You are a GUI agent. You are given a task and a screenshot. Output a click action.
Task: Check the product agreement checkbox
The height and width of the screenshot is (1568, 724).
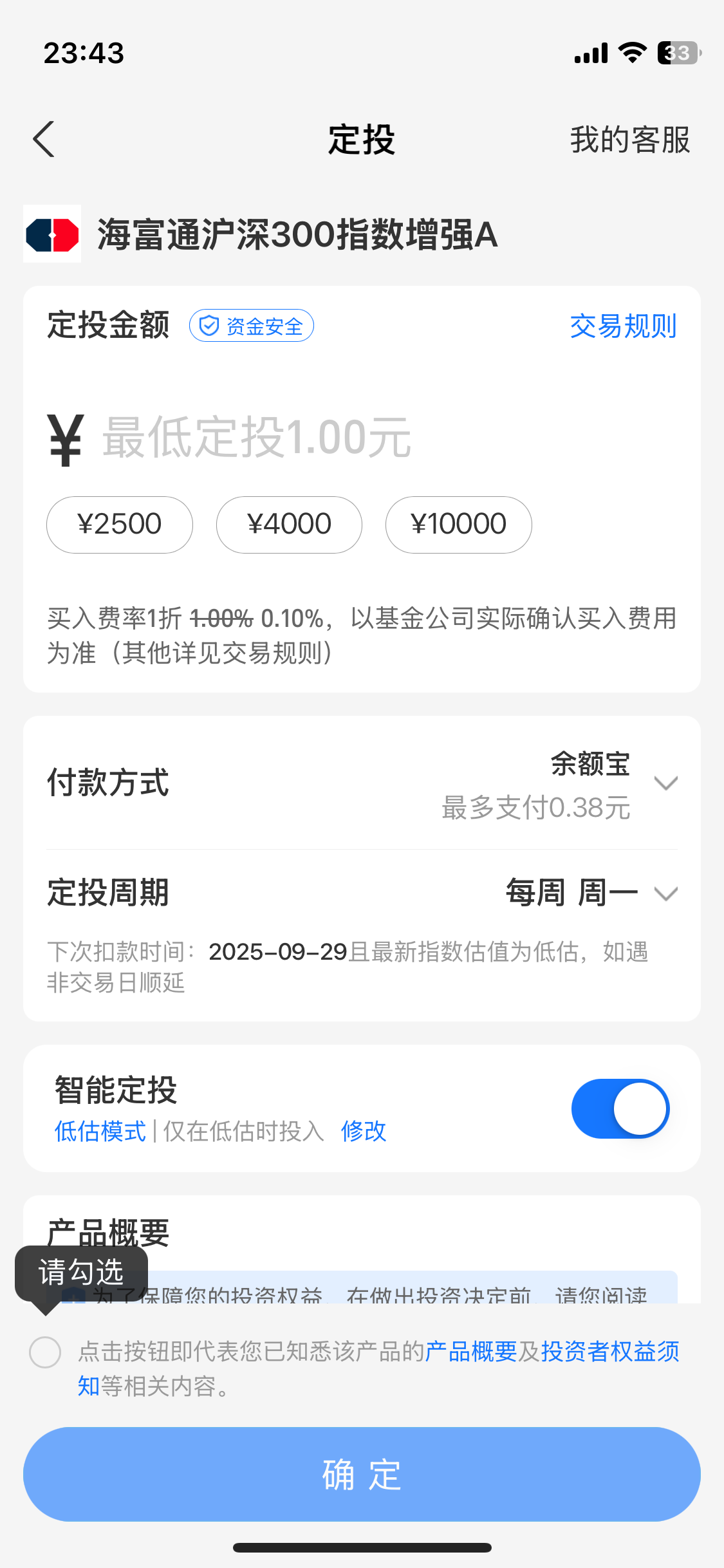[45, 1352]
